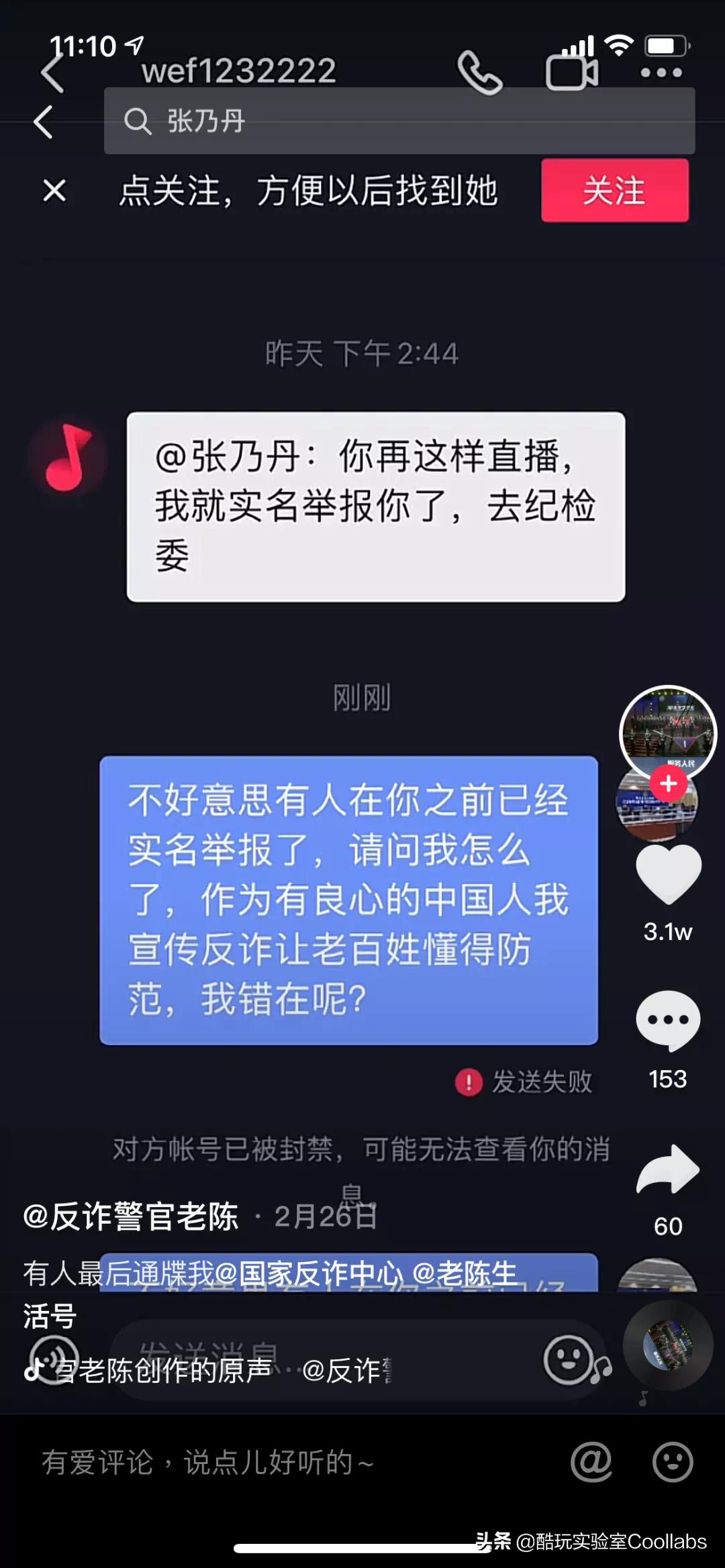725x1568 pixels.
Task: Open the profile of @反诈警官老陈
Action: coord(131,1215)
